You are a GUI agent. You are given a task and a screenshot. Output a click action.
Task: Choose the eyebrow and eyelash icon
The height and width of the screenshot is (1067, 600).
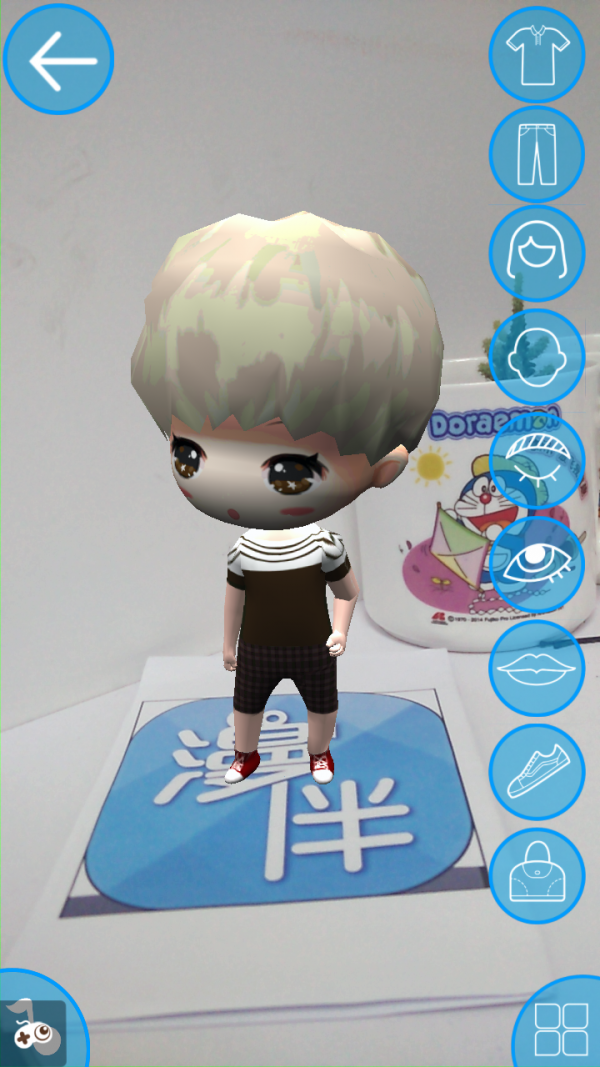click(x=537, y=460)
